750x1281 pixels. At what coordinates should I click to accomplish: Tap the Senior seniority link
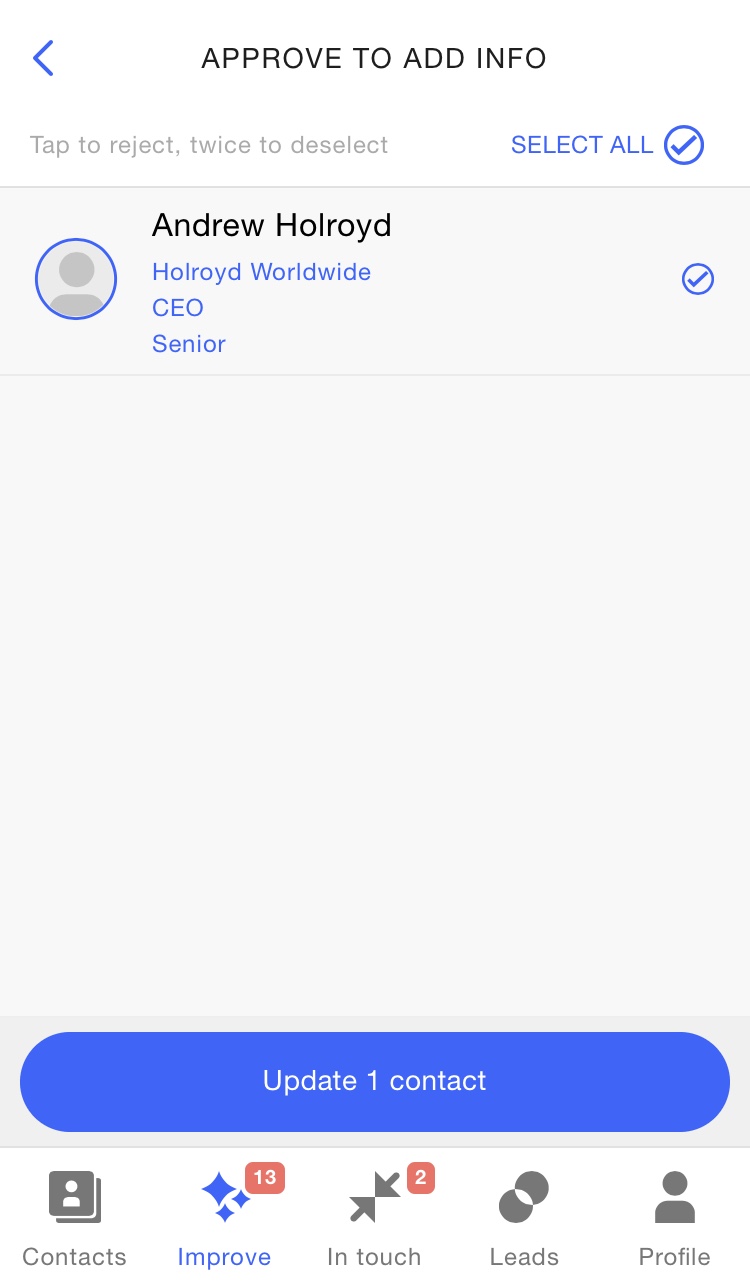[x=188, y=344]
